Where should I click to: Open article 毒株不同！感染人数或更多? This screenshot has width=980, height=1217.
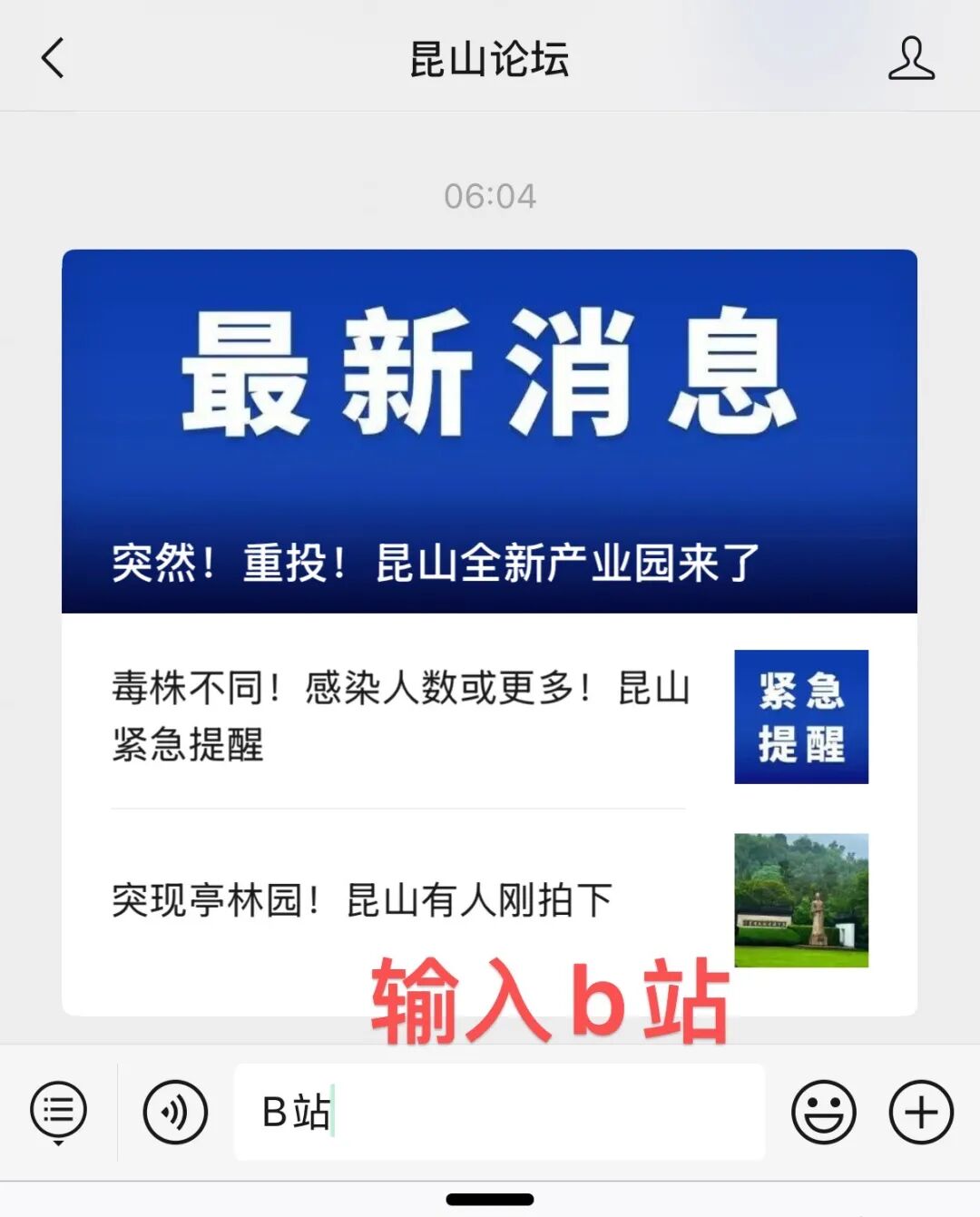coord(399,715)
